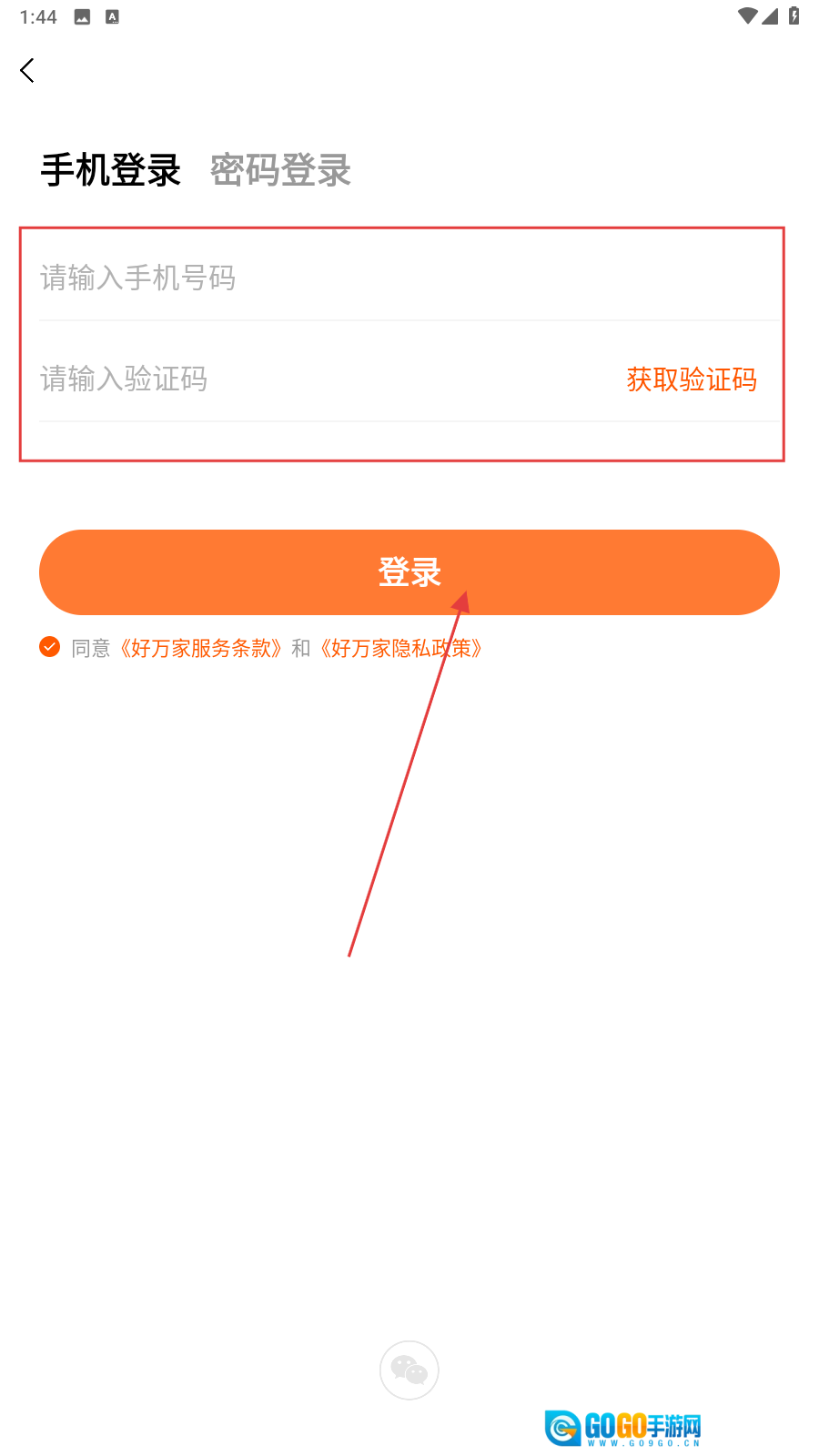Screen dimensions: 819x1456
Task: Switch to the 密码登录 tab
Action: pyautogui.click(x=280, y=170)
